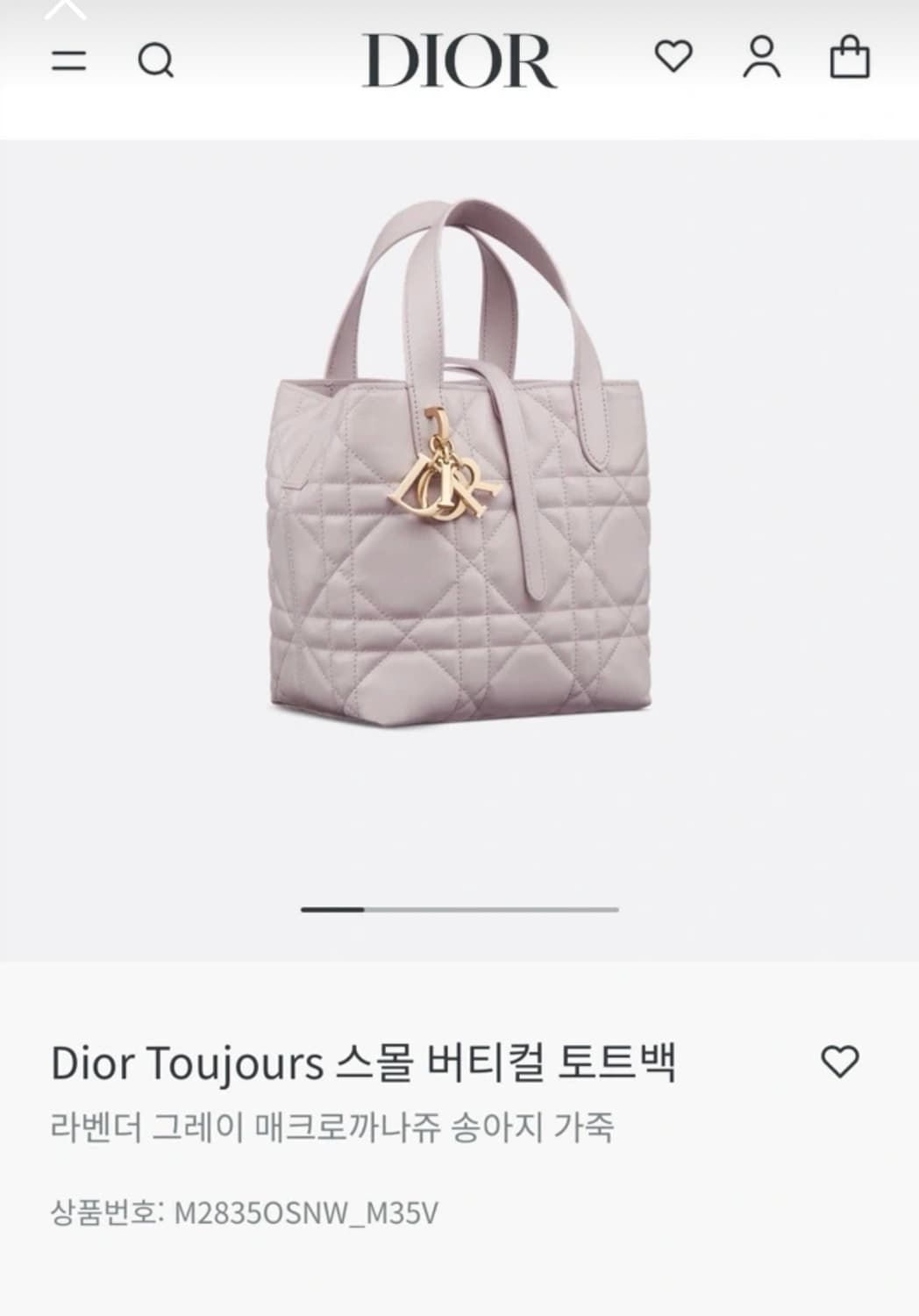Click the heart icon beside the product title
The width and height of the screenshot is (919, 1316).
click(x=841, y=1061)
